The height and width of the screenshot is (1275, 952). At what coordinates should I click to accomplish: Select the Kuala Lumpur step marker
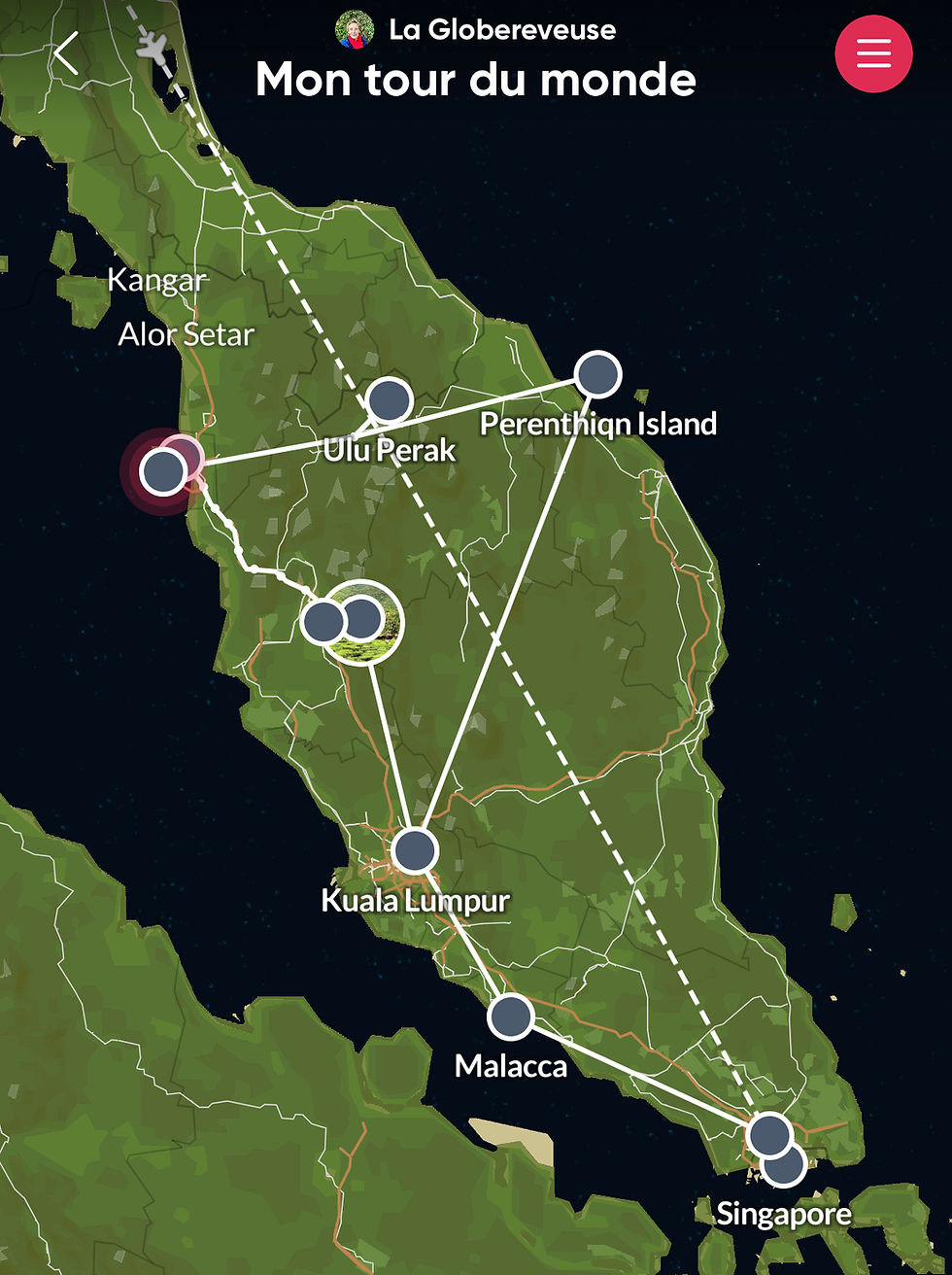pos(415,850)
